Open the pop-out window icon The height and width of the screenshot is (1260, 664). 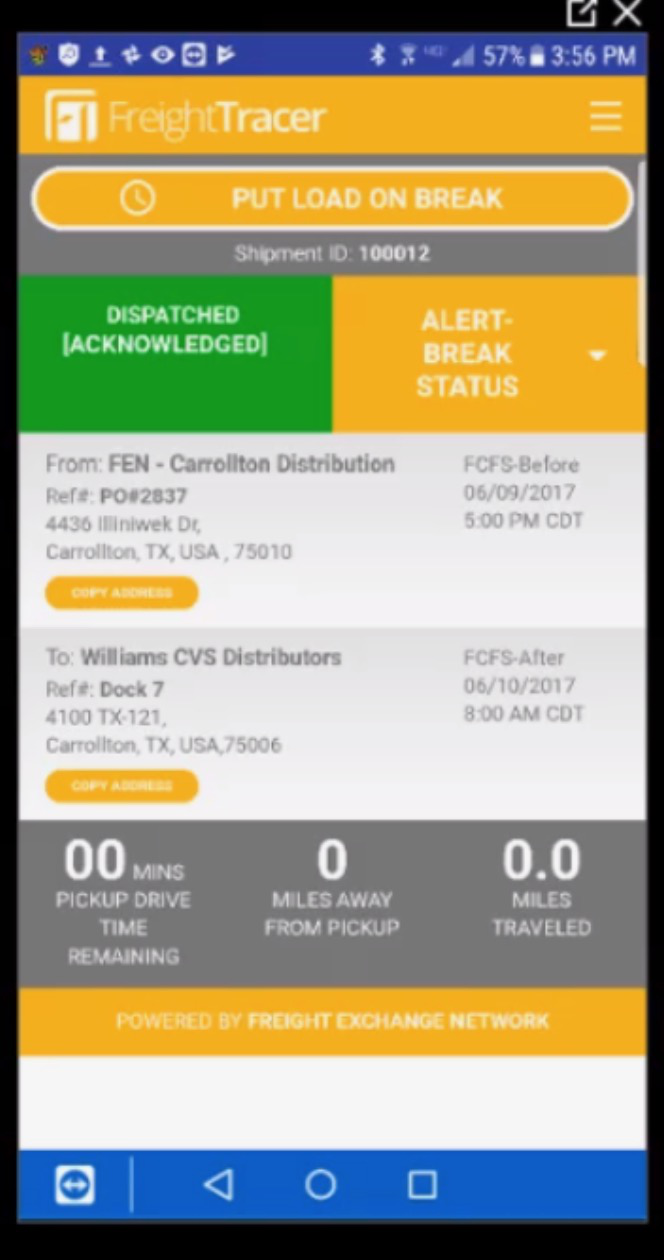tap(581, 13)
